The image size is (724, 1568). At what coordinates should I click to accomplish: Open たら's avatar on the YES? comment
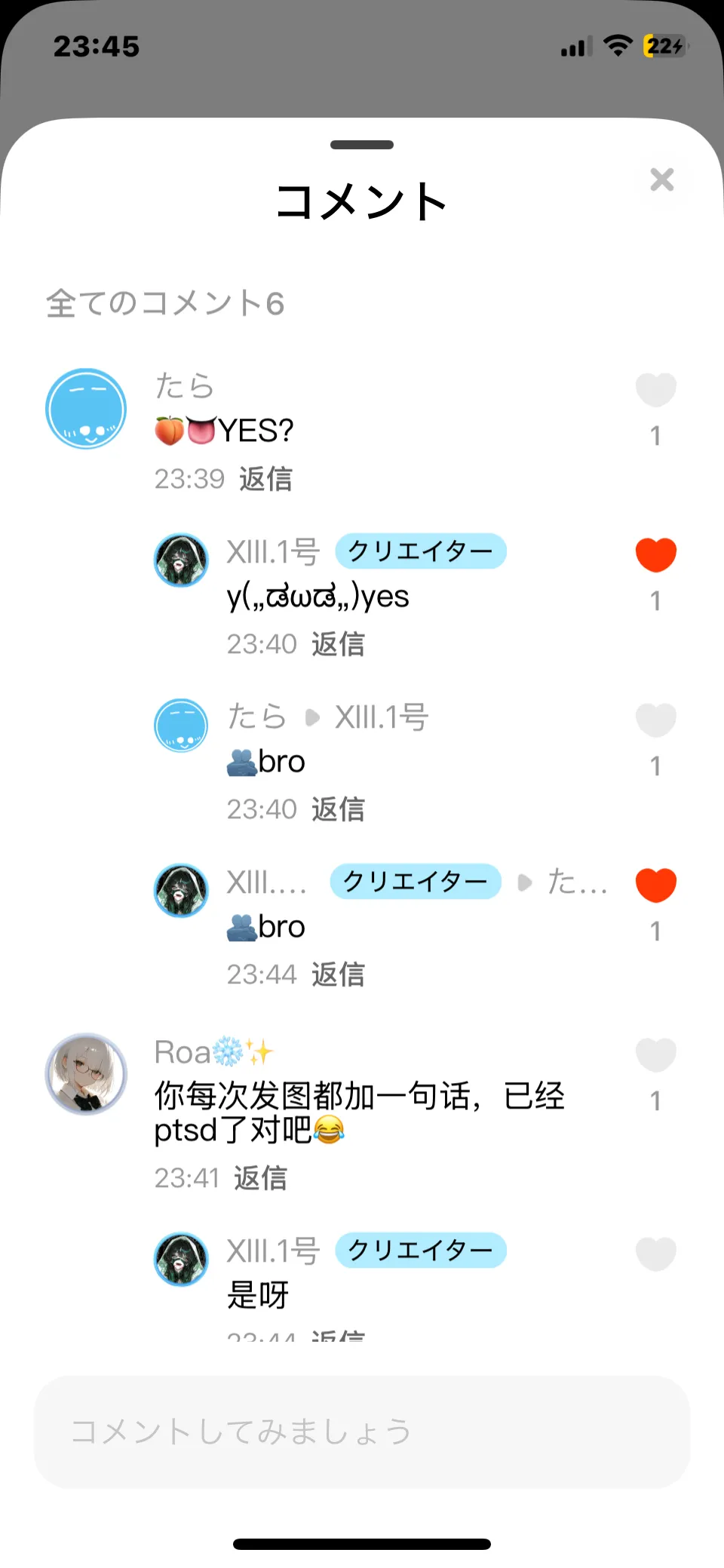tap(86, 409)
